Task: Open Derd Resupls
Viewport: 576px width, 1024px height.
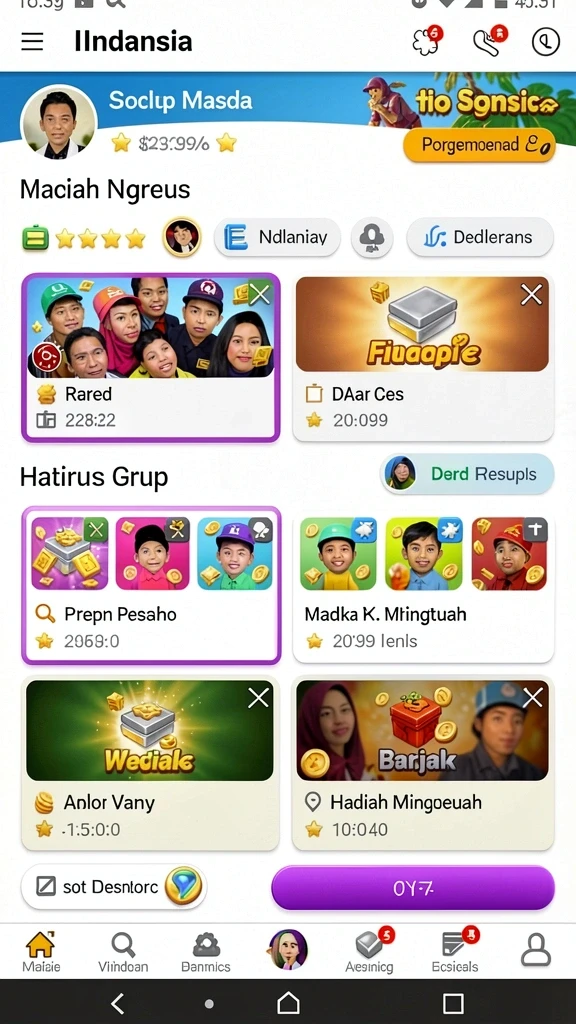Action: point(467,474)
